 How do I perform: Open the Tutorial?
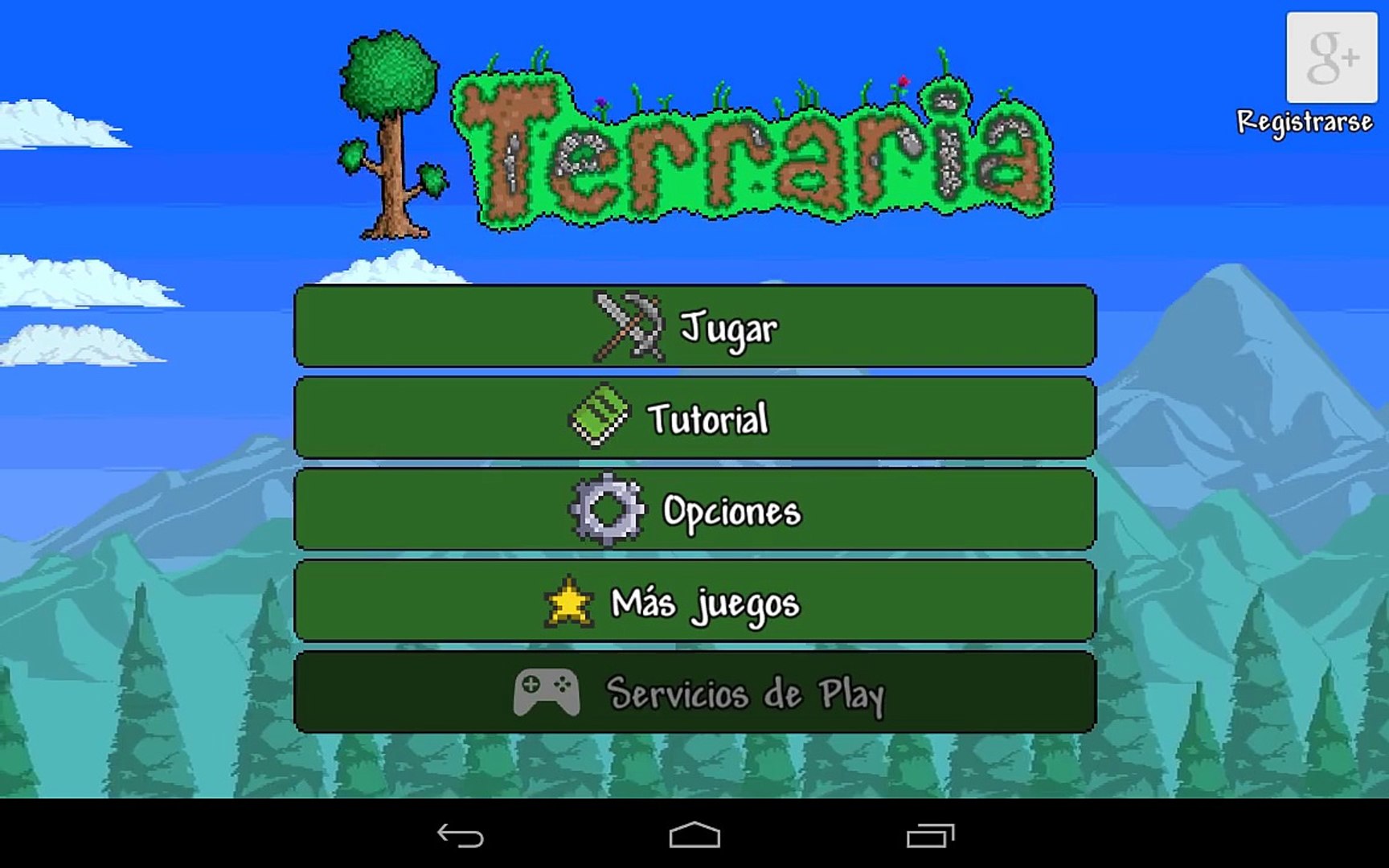coord(694,419)
